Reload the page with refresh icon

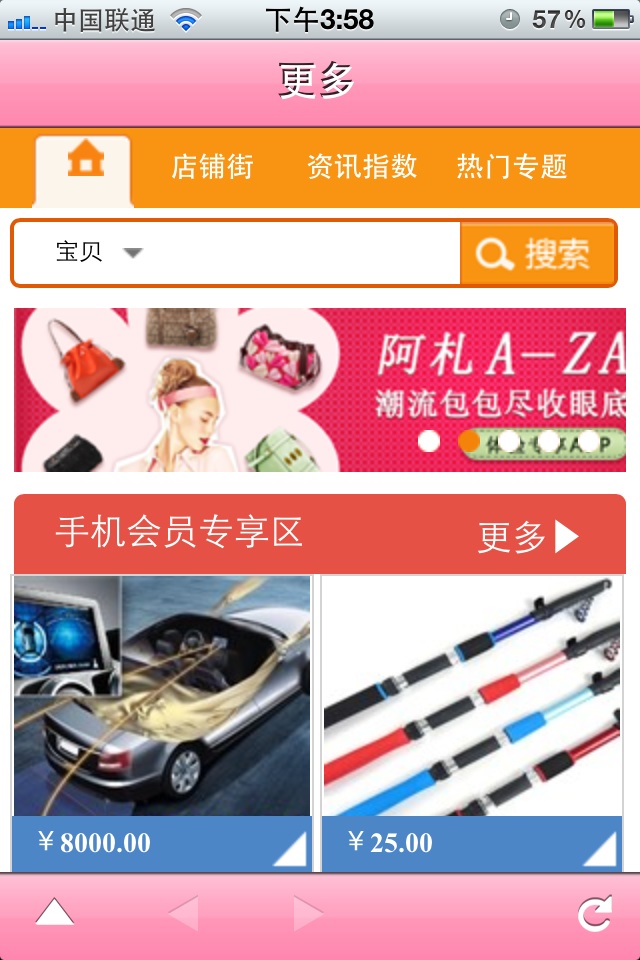[x=594, y=913]
